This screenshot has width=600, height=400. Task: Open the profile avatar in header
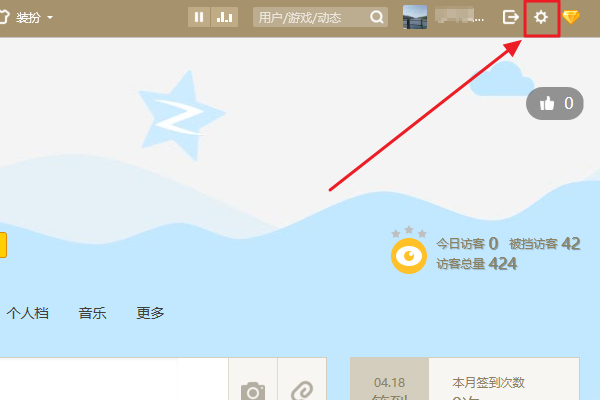pos(416,17)
